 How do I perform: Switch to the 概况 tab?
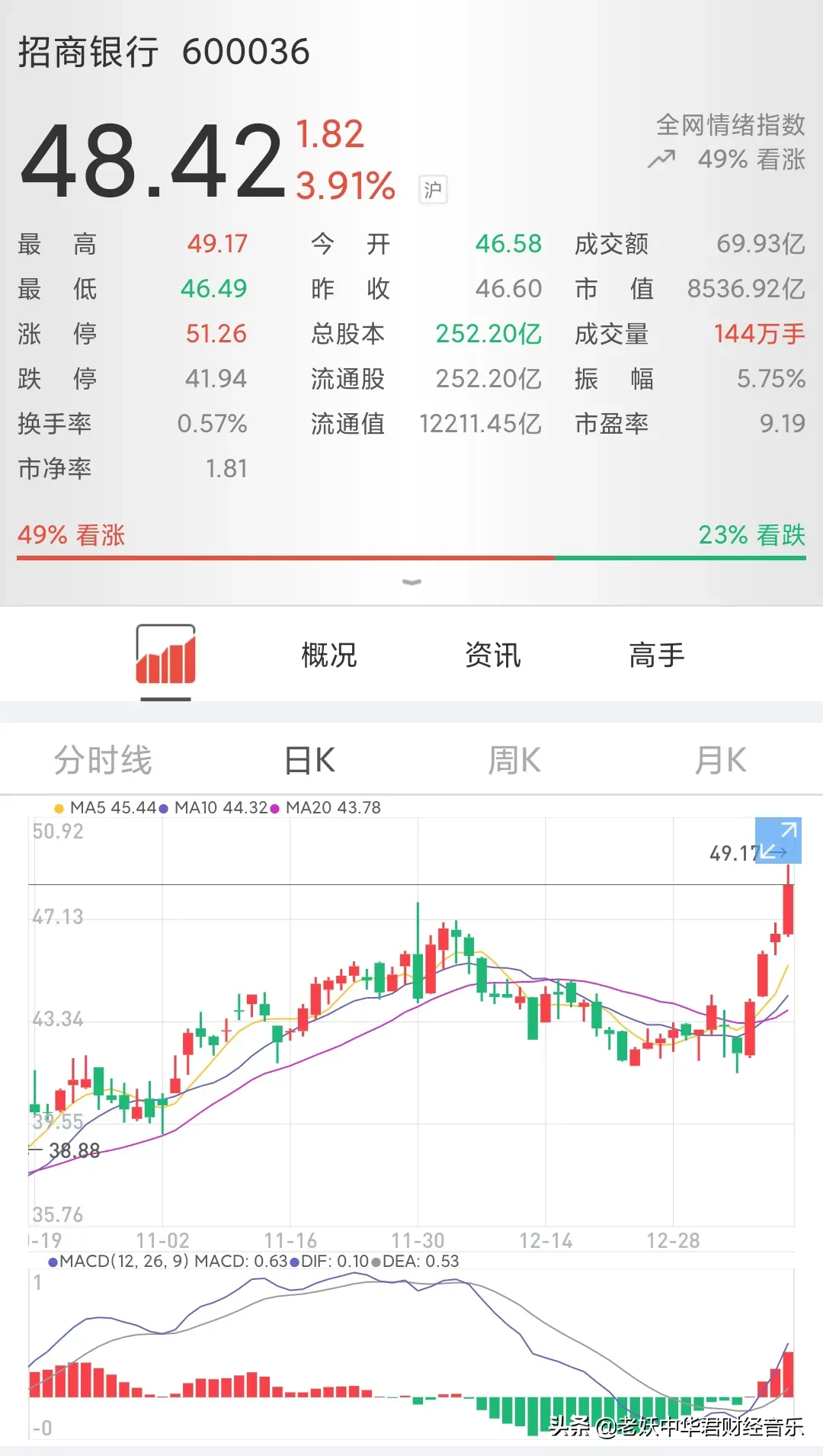pyautogui.click(x=329, y=655)
